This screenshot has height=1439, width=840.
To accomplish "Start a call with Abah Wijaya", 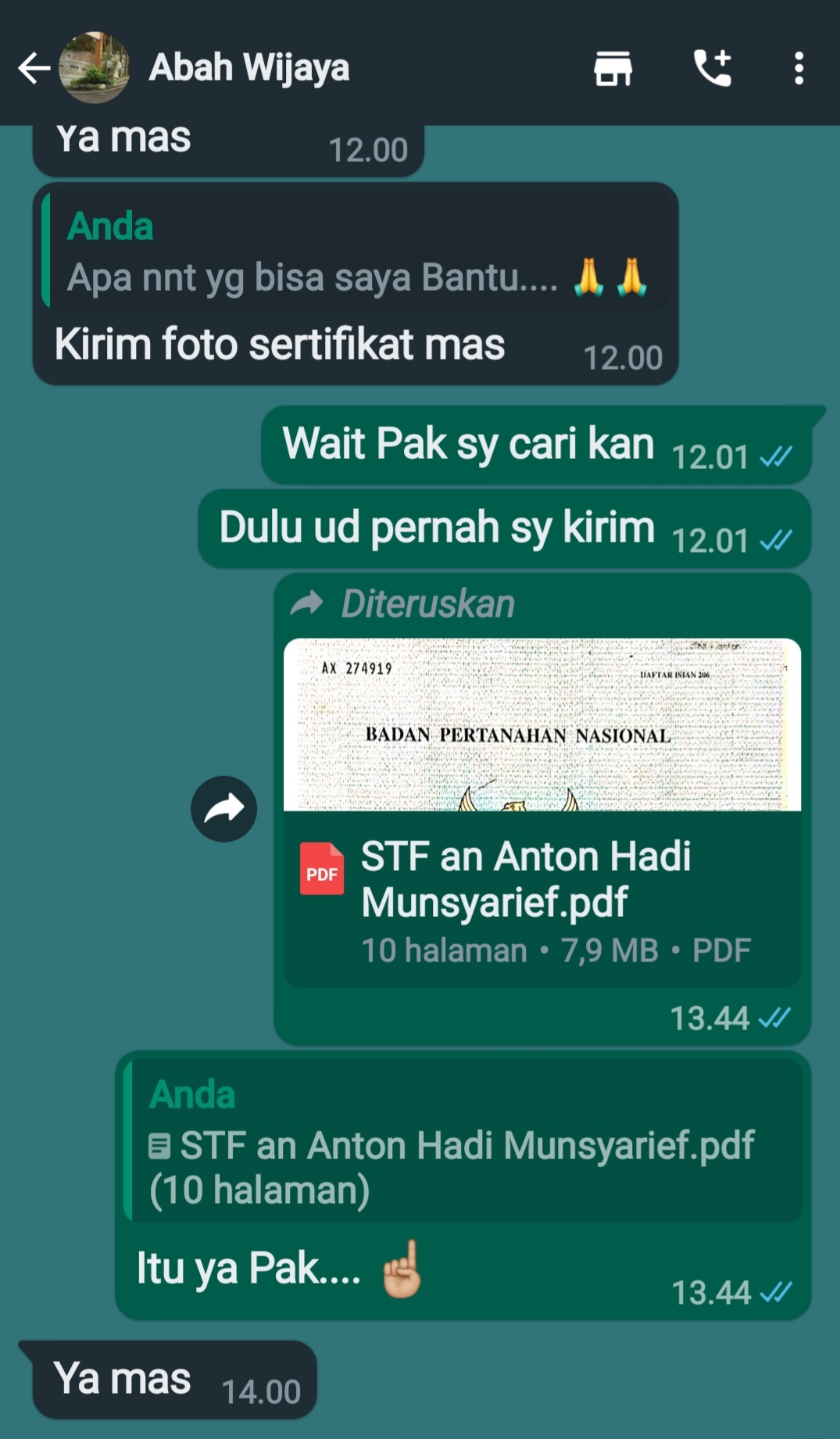I will coord(712,69).
